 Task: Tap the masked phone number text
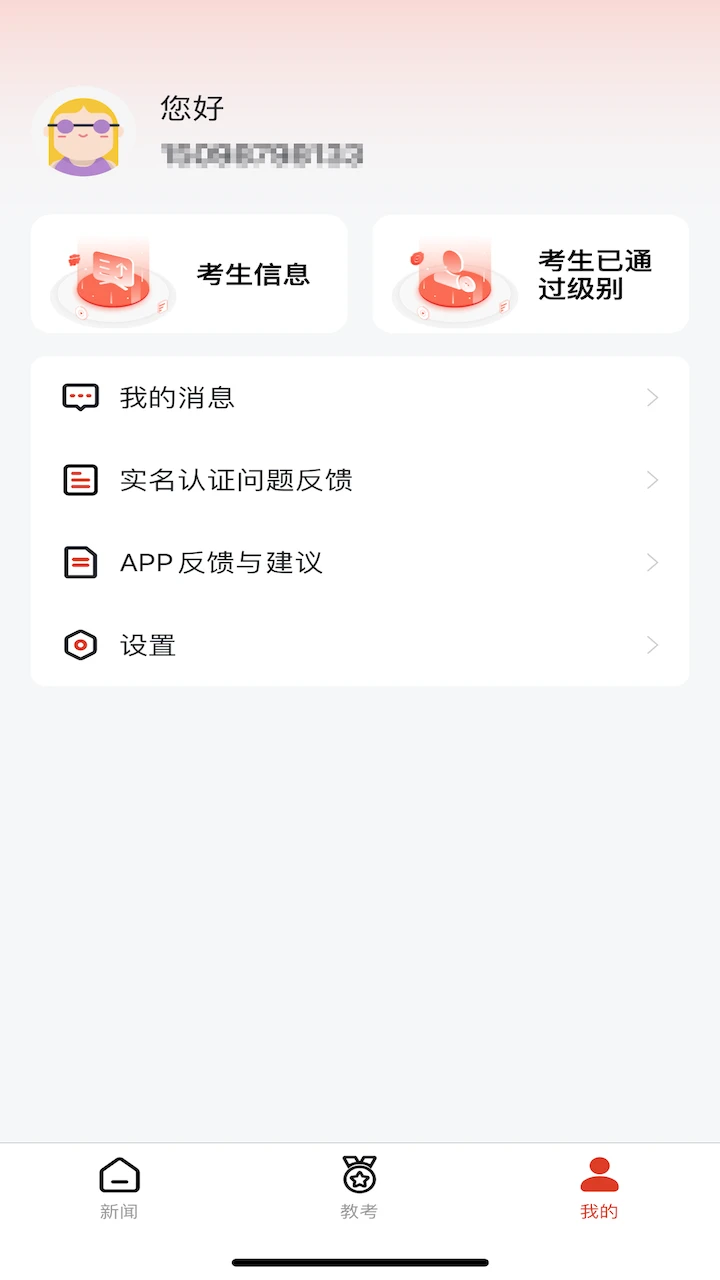260,155
